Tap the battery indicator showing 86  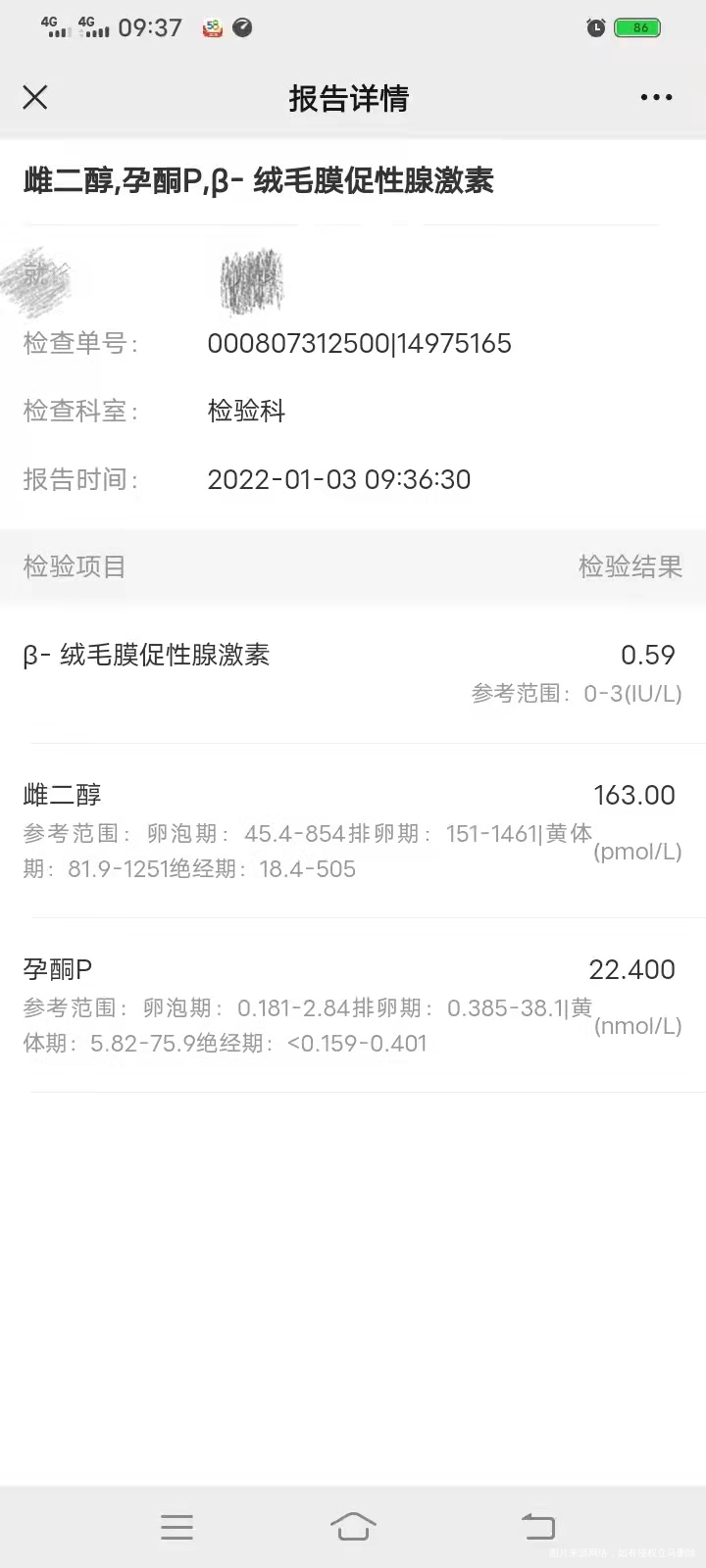click(637, 28)
